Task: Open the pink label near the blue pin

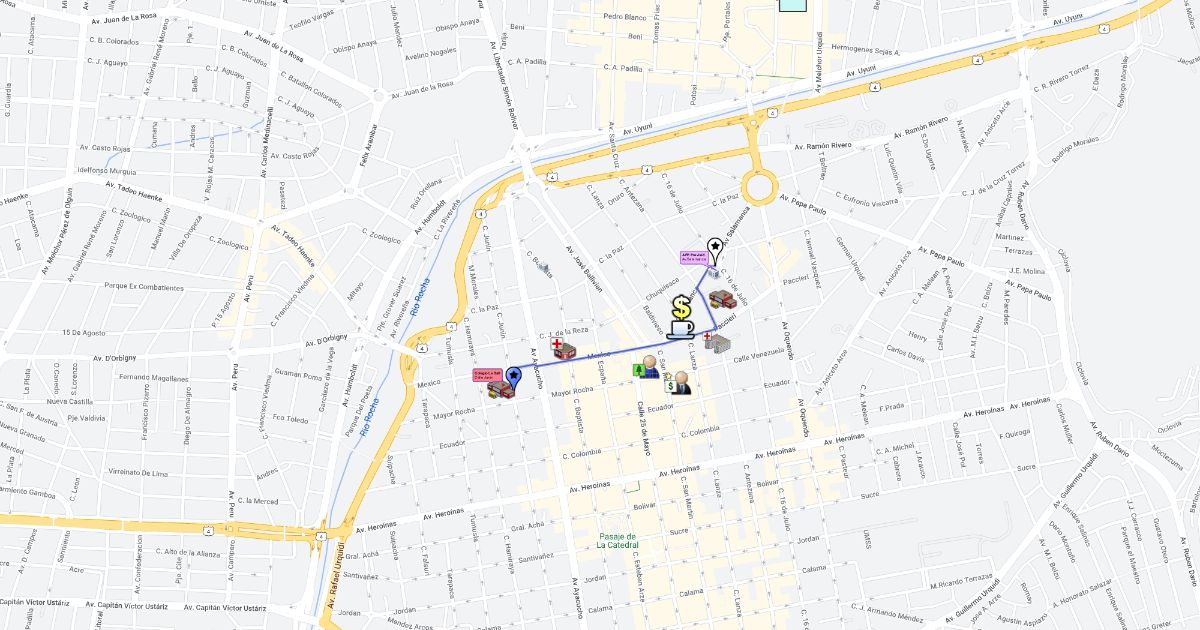Action: (489, 375)
